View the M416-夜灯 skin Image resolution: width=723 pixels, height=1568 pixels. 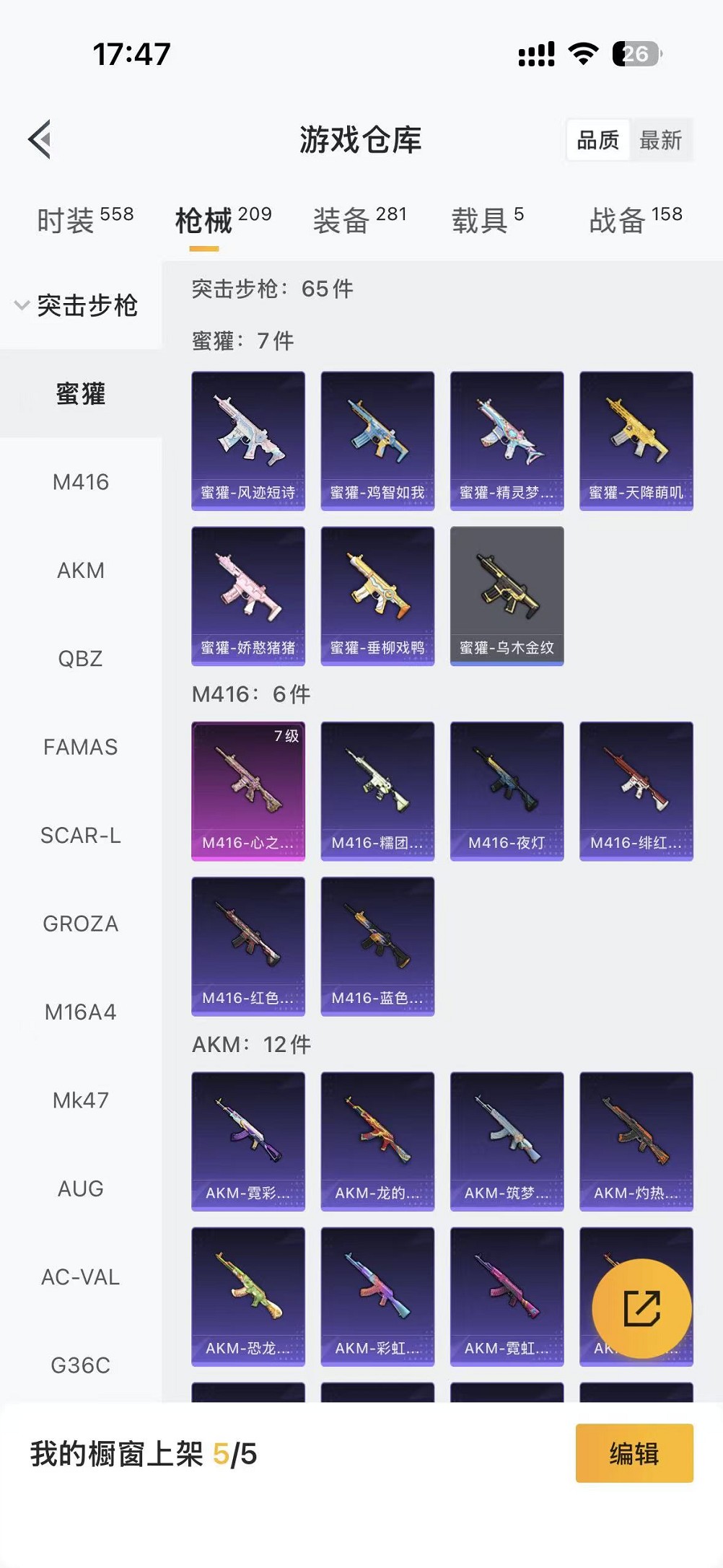(x=507, y=790)
